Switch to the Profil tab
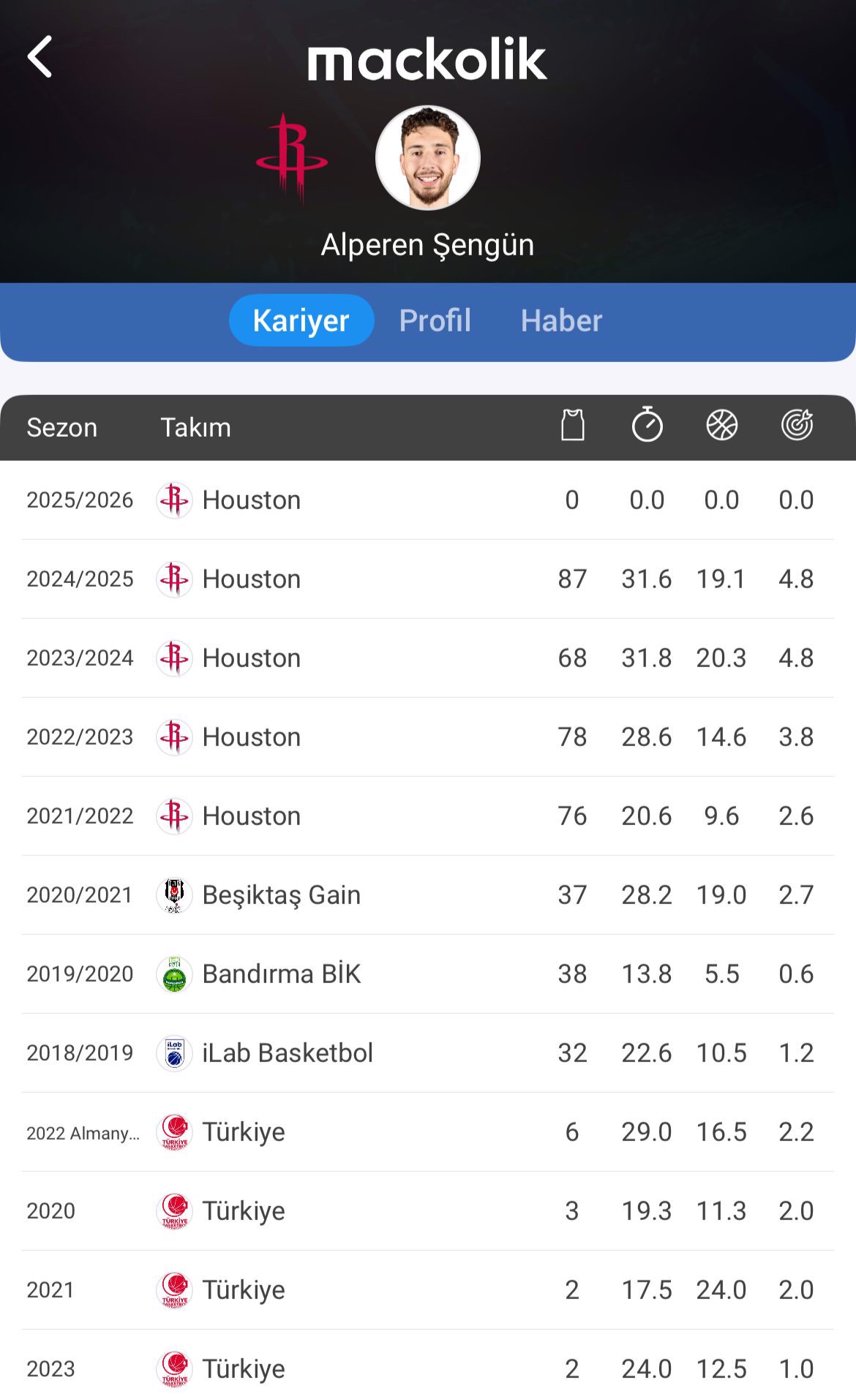The height and width of the screenshot is (1400, 856). 435,320
